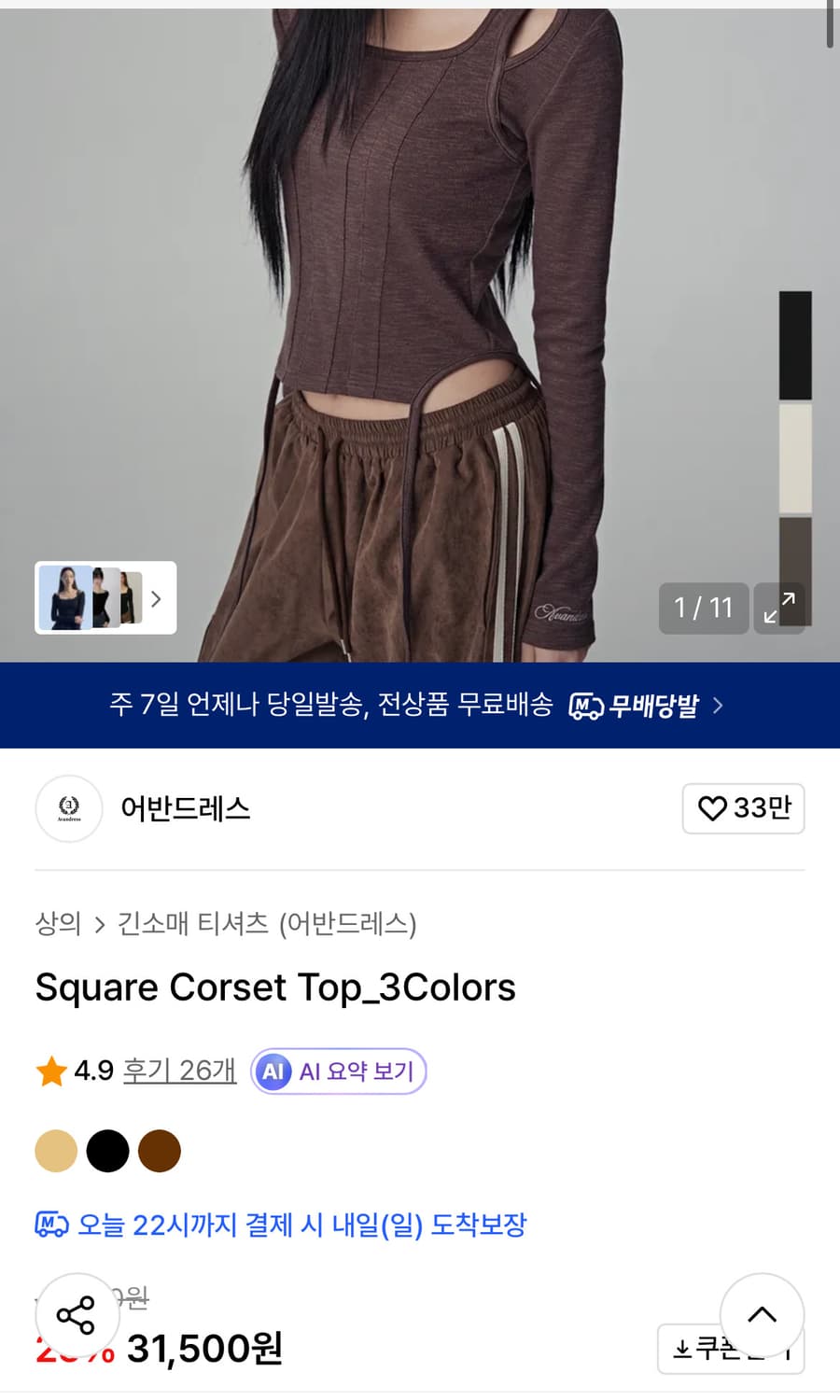Viewport: 840px width, 1400px height.
Task: Tap the download icon on the coupon button
Action: [682, 1347]
